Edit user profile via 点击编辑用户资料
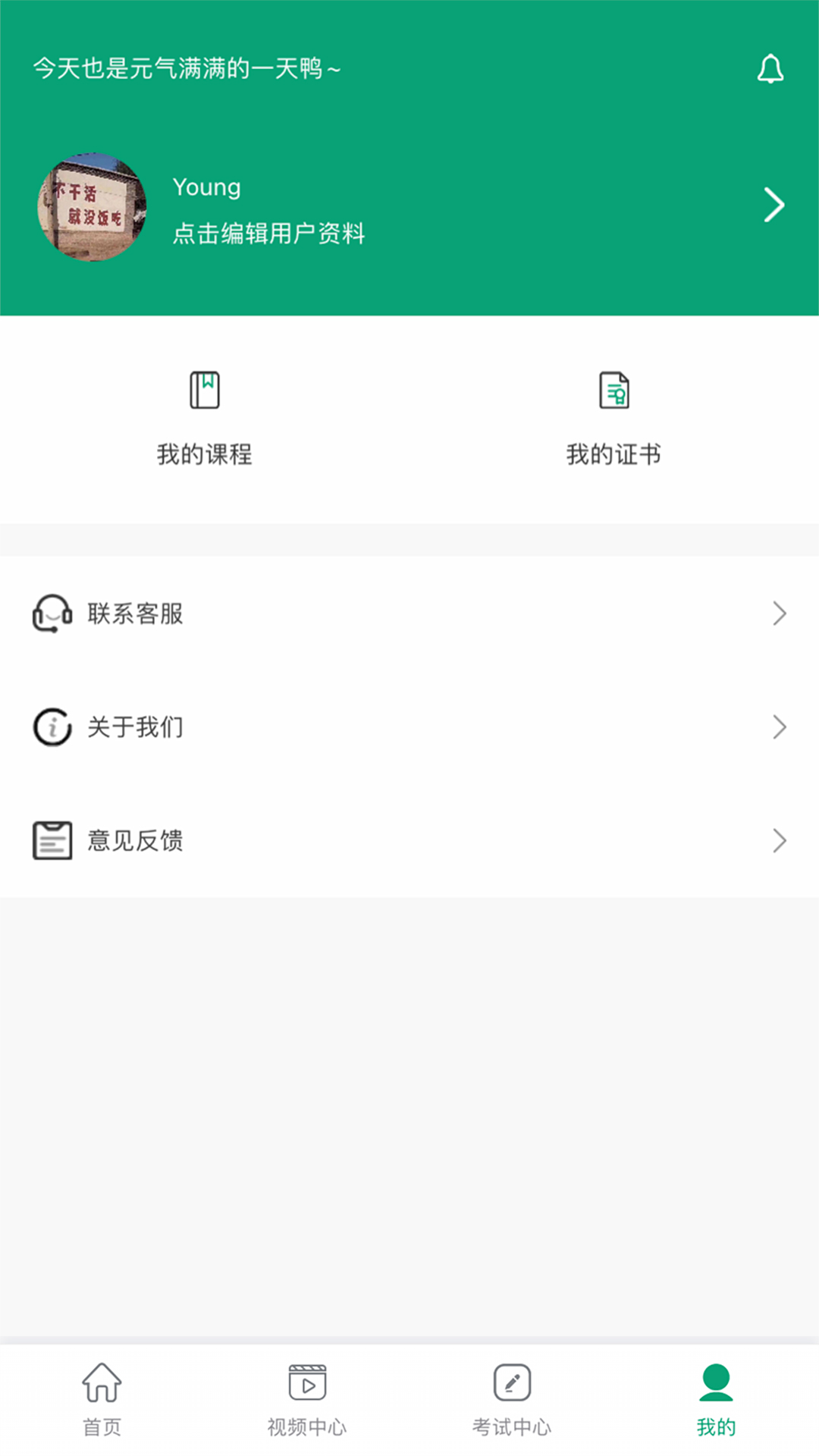The image size is (819, 1456). click(268, 234)
